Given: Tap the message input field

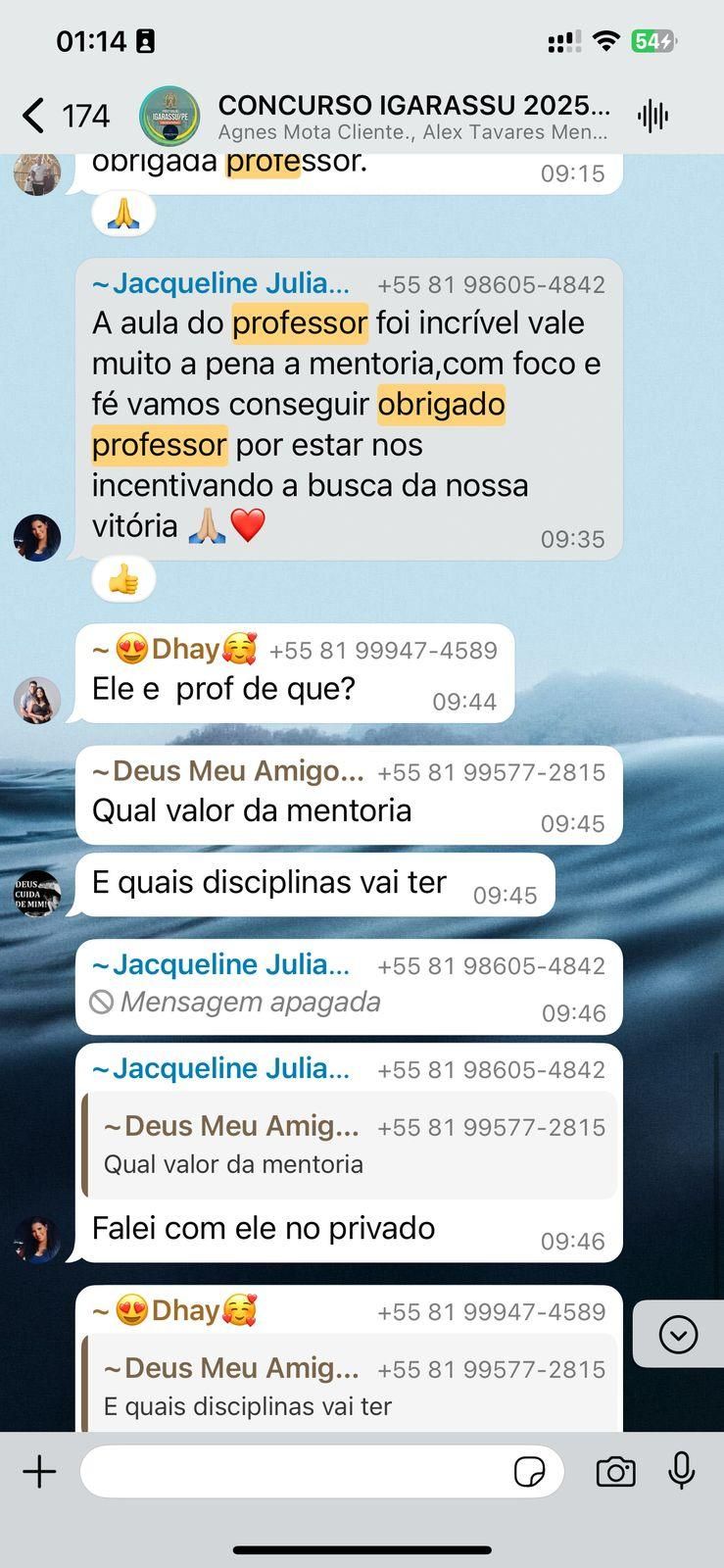Looking at the screenshot, I should pos(294,1471).
